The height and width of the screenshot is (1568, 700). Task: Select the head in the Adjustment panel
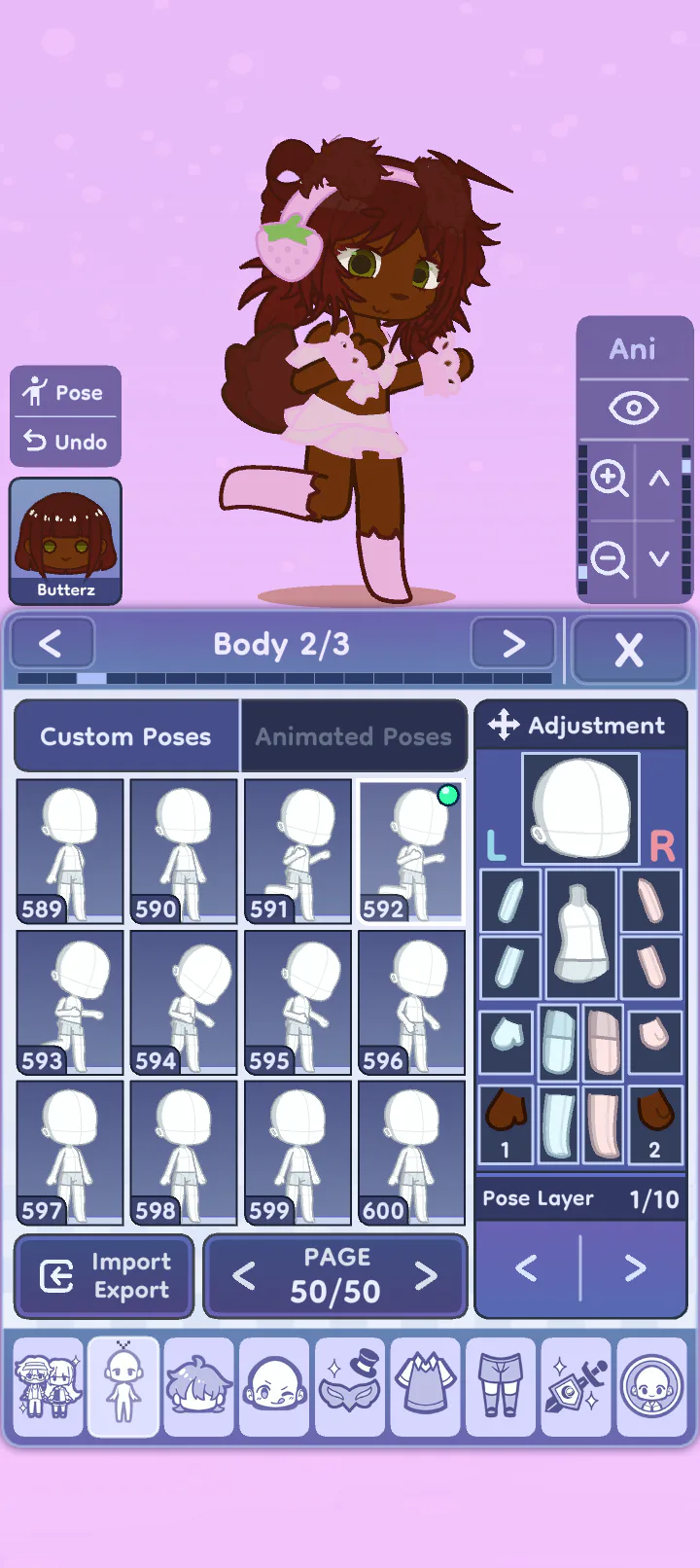pyautogui.click(x=580, y=808)
